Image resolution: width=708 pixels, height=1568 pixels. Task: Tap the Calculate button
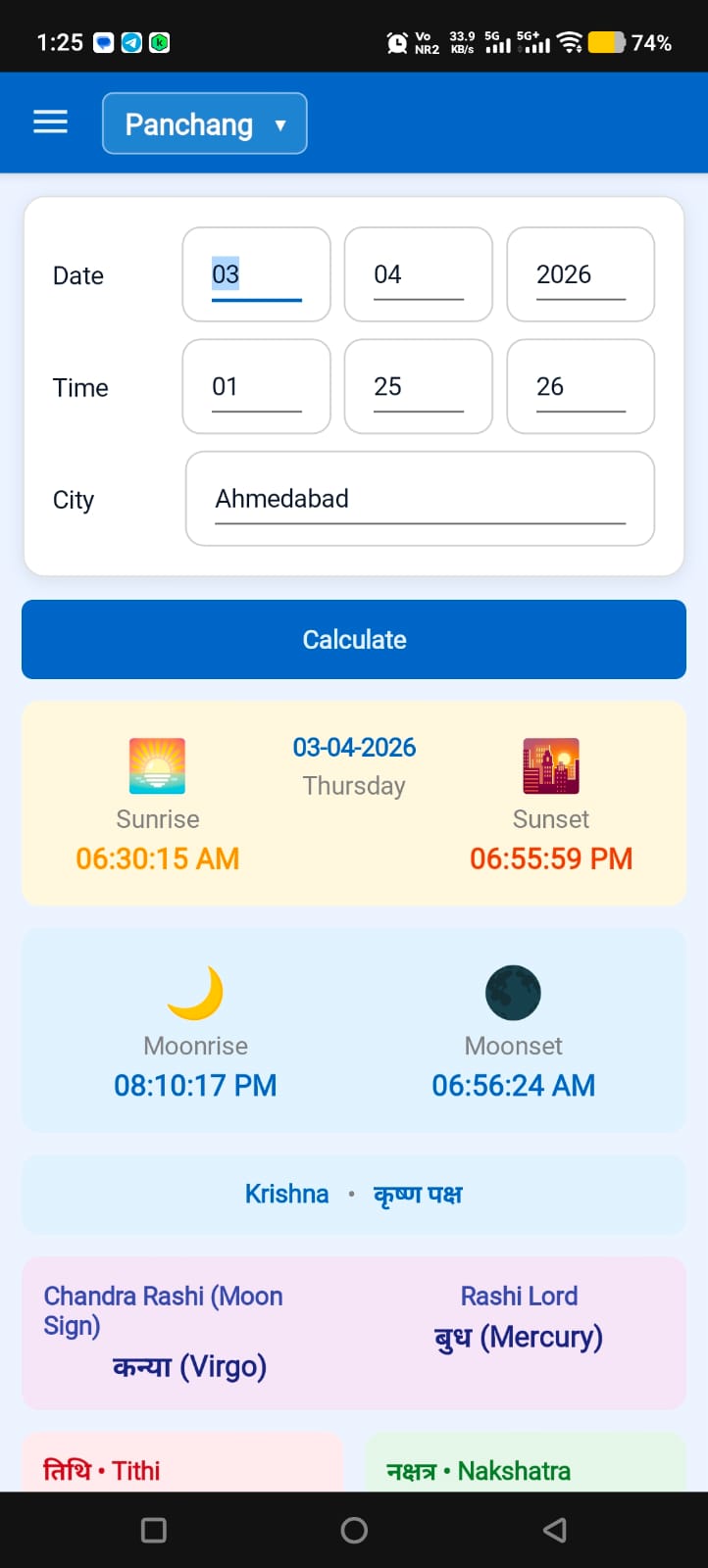(x=354, y=639)
